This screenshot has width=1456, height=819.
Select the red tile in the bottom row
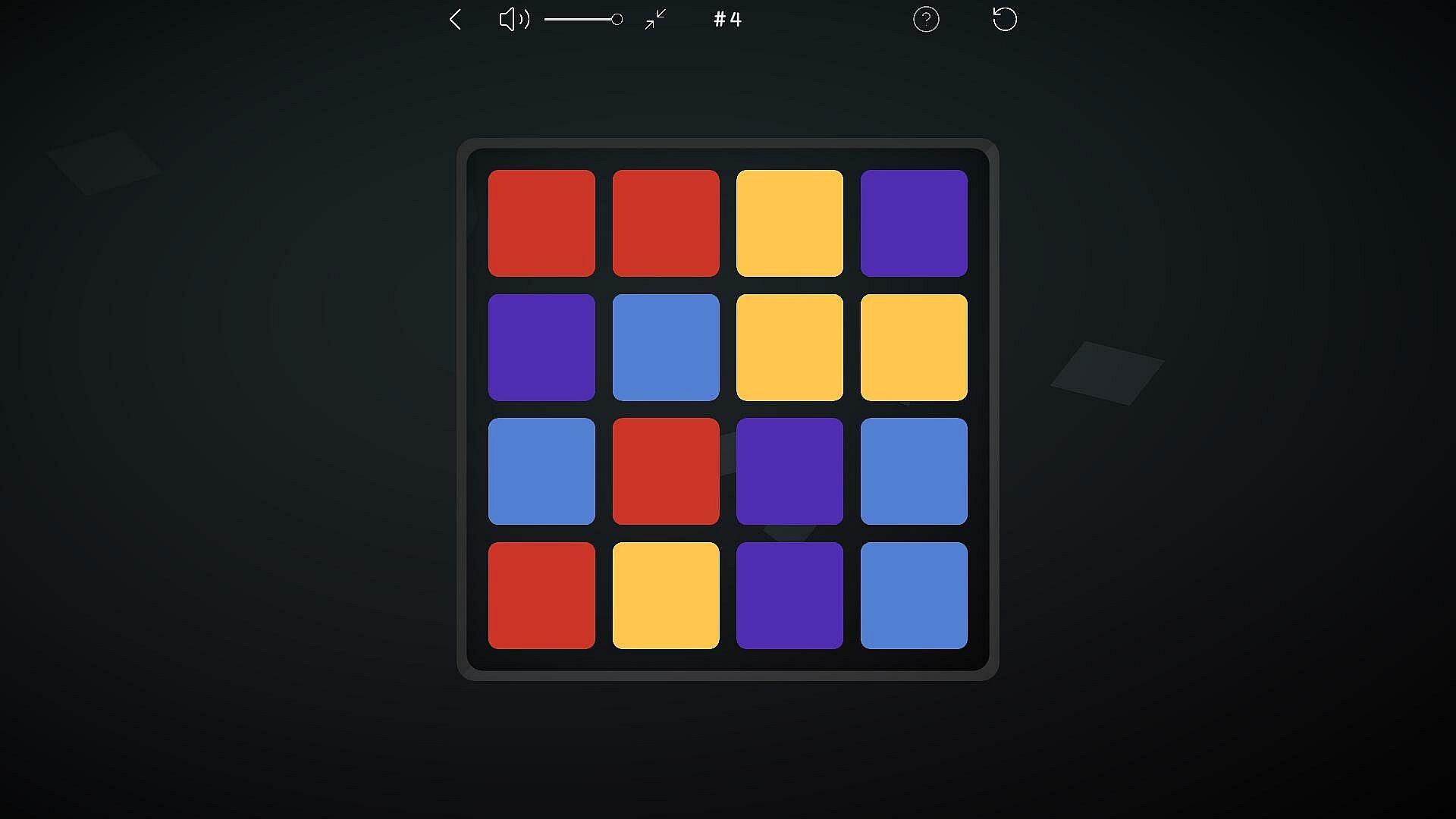coord(541,595)
